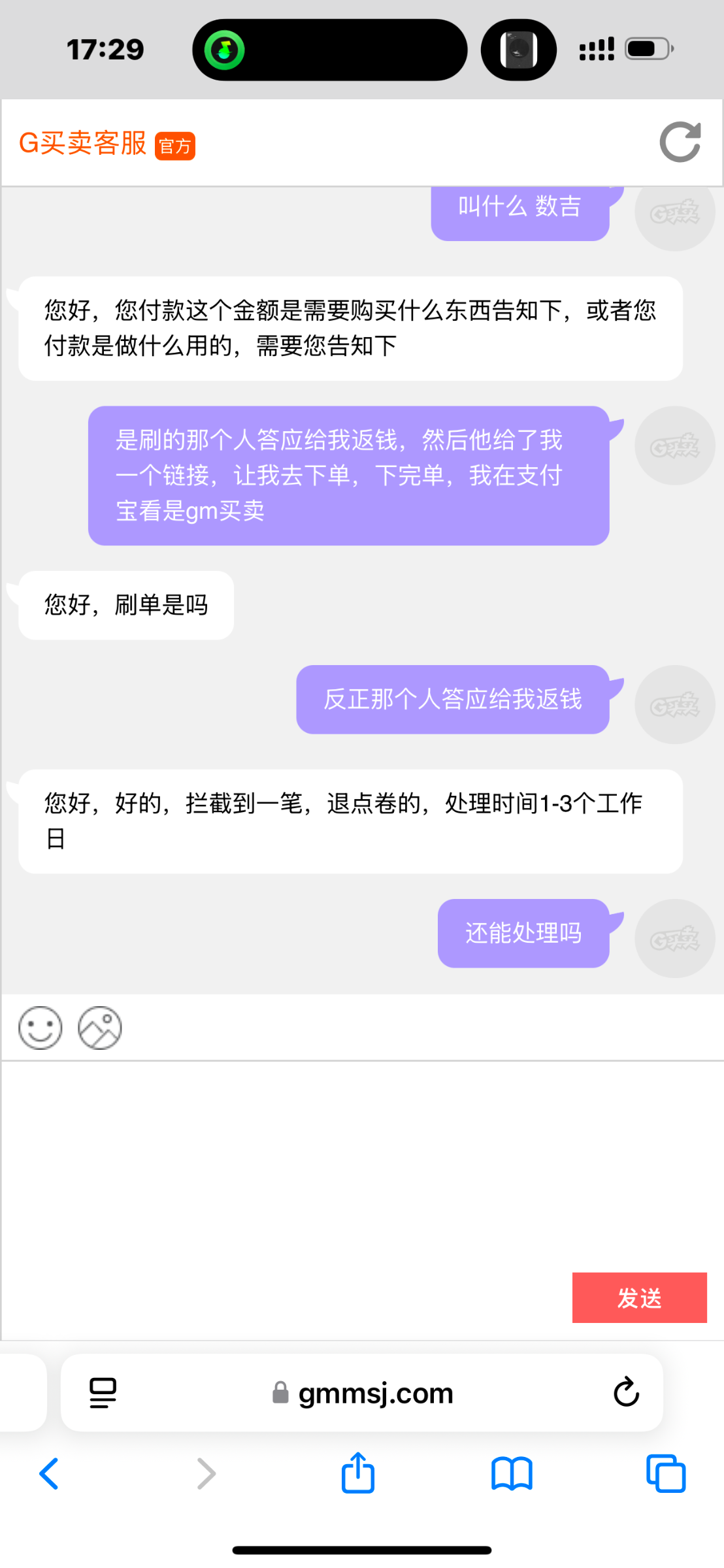Show all open Safari tabs
The image size is (724, 1568).
[666, 1473]
